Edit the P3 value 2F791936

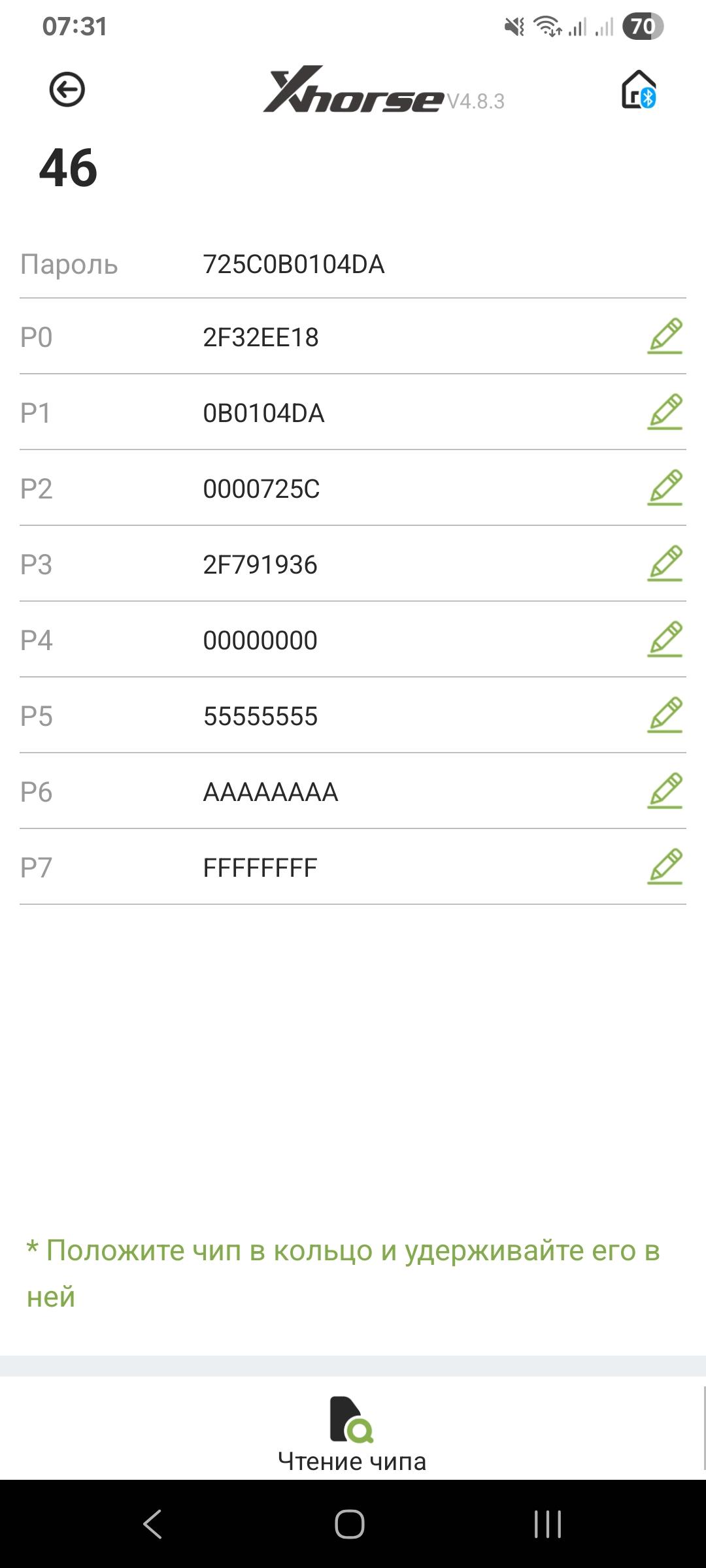[x=665, y=564]
